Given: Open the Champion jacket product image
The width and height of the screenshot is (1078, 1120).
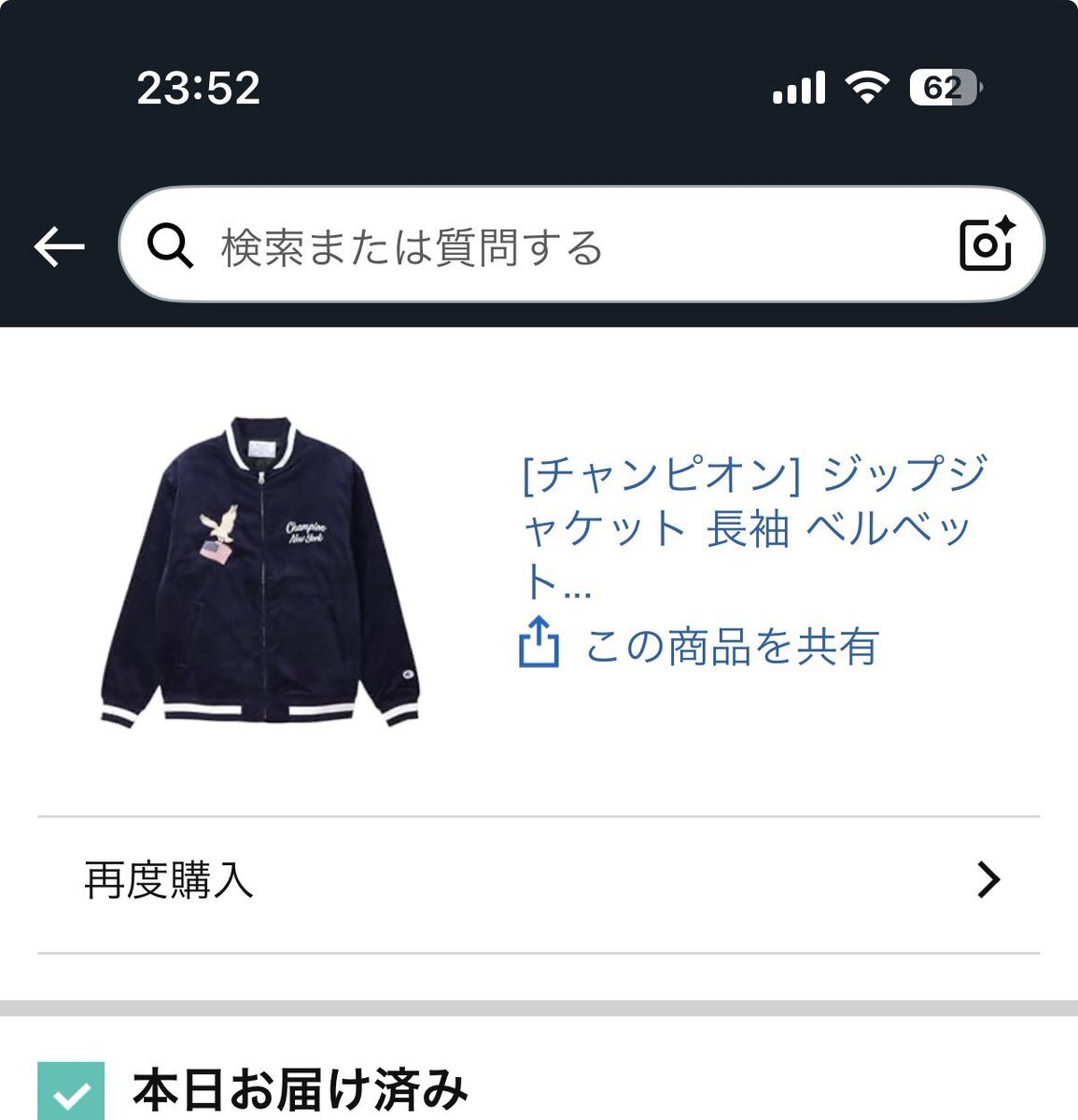Looking at the screenshot, I should (260, 571).
